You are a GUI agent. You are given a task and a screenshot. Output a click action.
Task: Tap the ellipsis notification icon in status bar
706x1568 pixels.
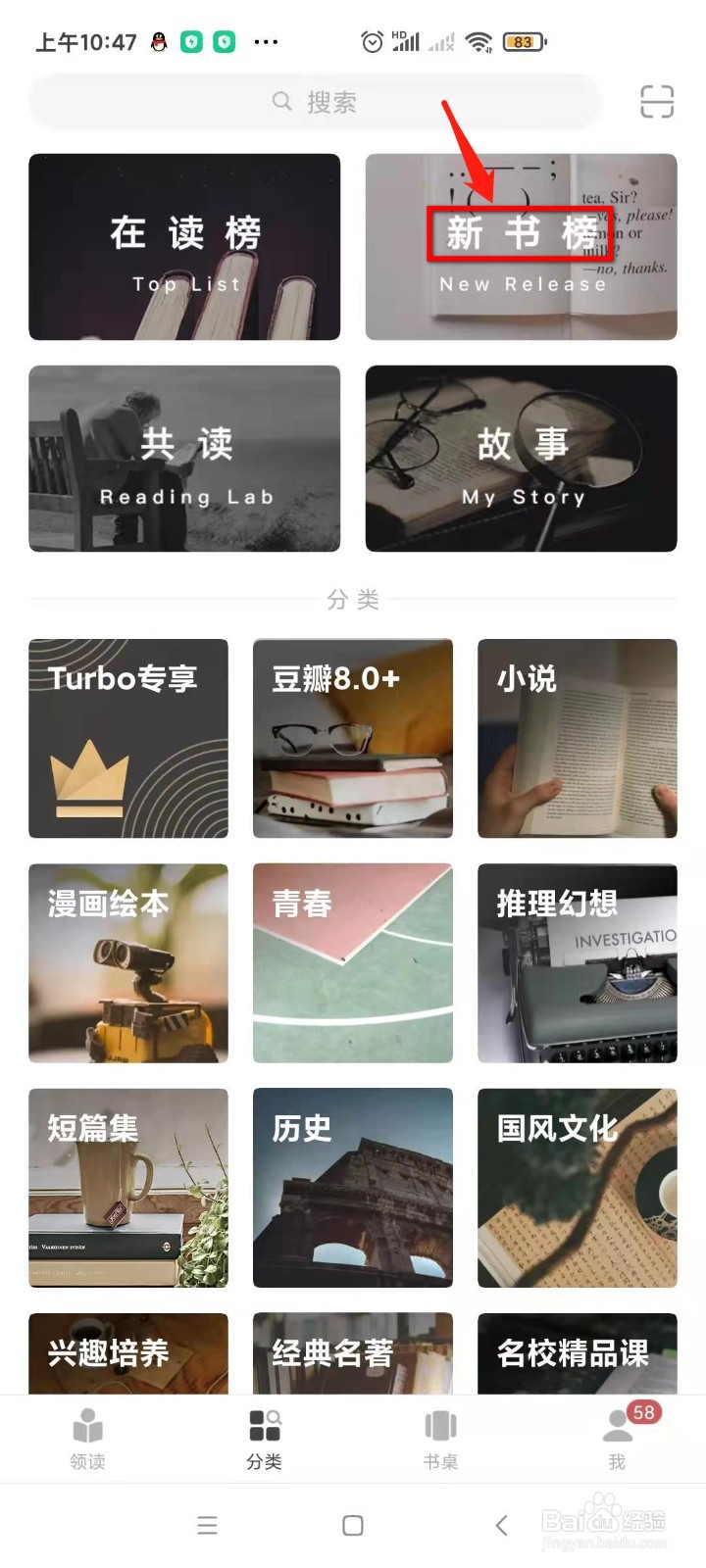point(265,41)
